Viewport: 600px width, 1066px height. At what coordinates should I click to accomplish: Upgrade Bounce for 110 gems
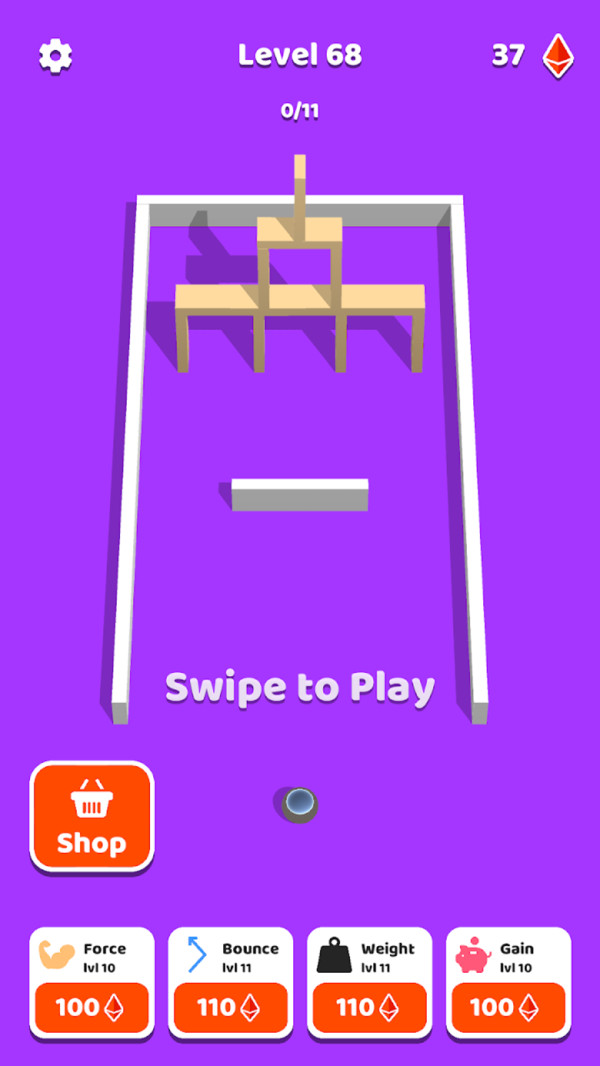click(231, 1006)
